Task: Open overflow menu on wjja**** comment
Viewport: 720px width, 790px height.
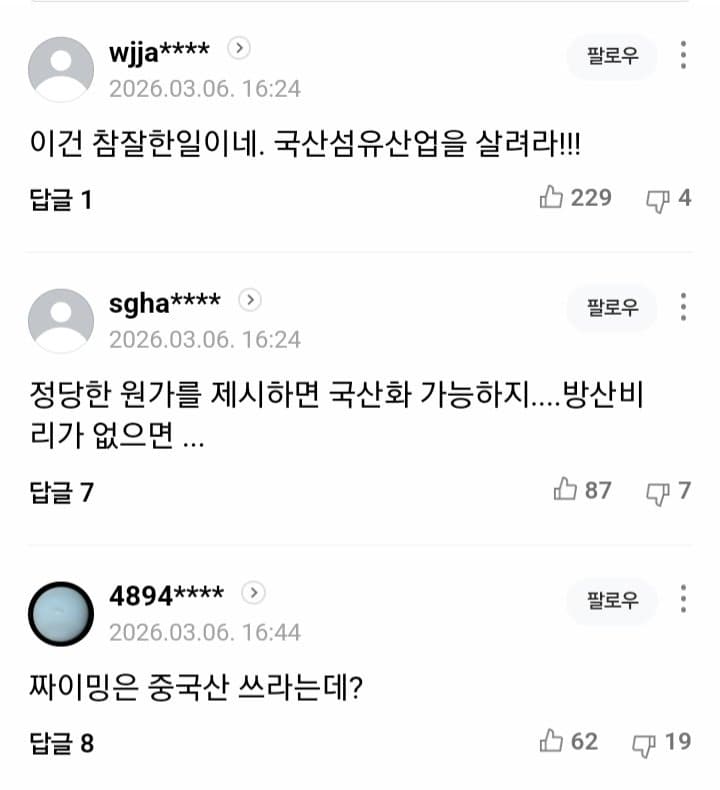Action: click(683, 56)
